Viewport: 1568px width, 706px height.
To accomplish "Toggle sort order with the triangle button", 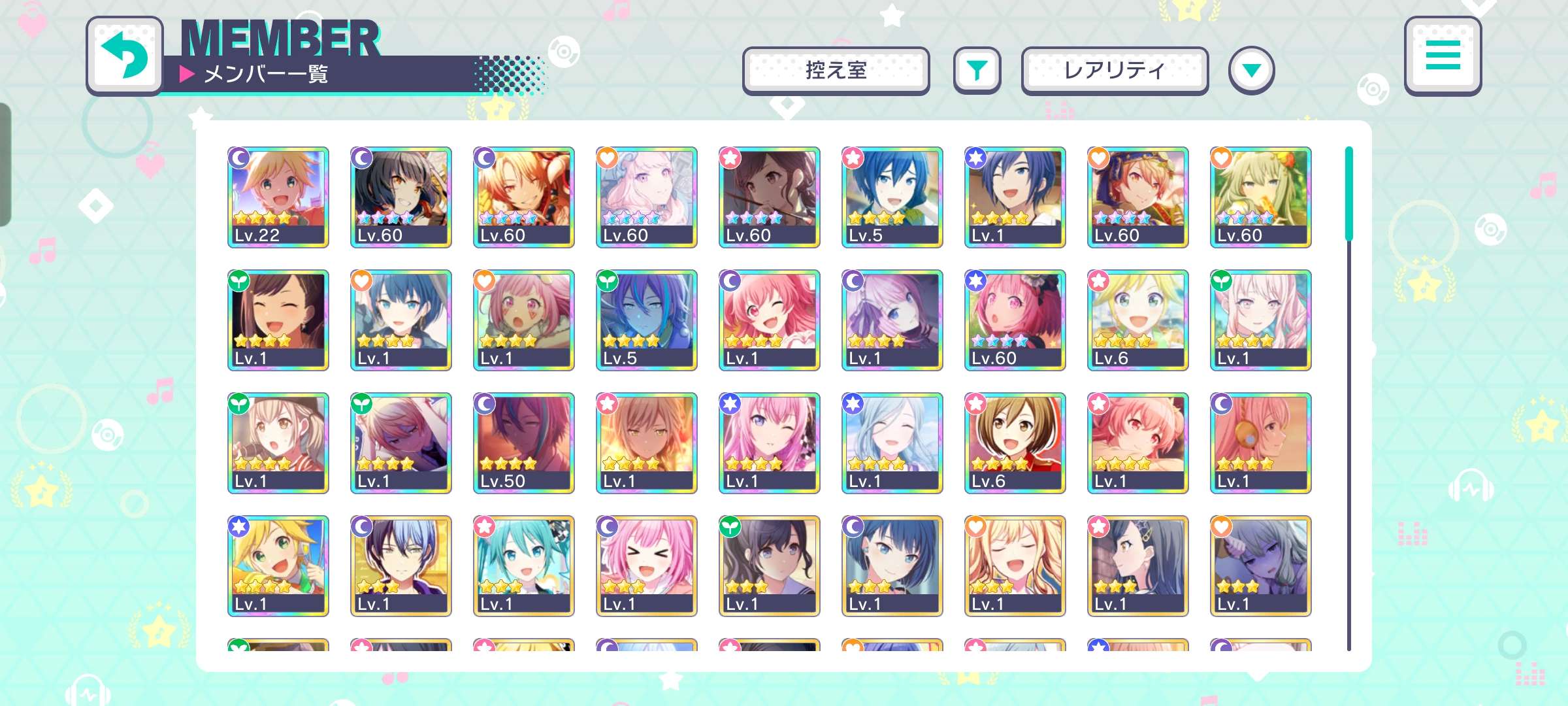I will click(x=1251, y=71).
